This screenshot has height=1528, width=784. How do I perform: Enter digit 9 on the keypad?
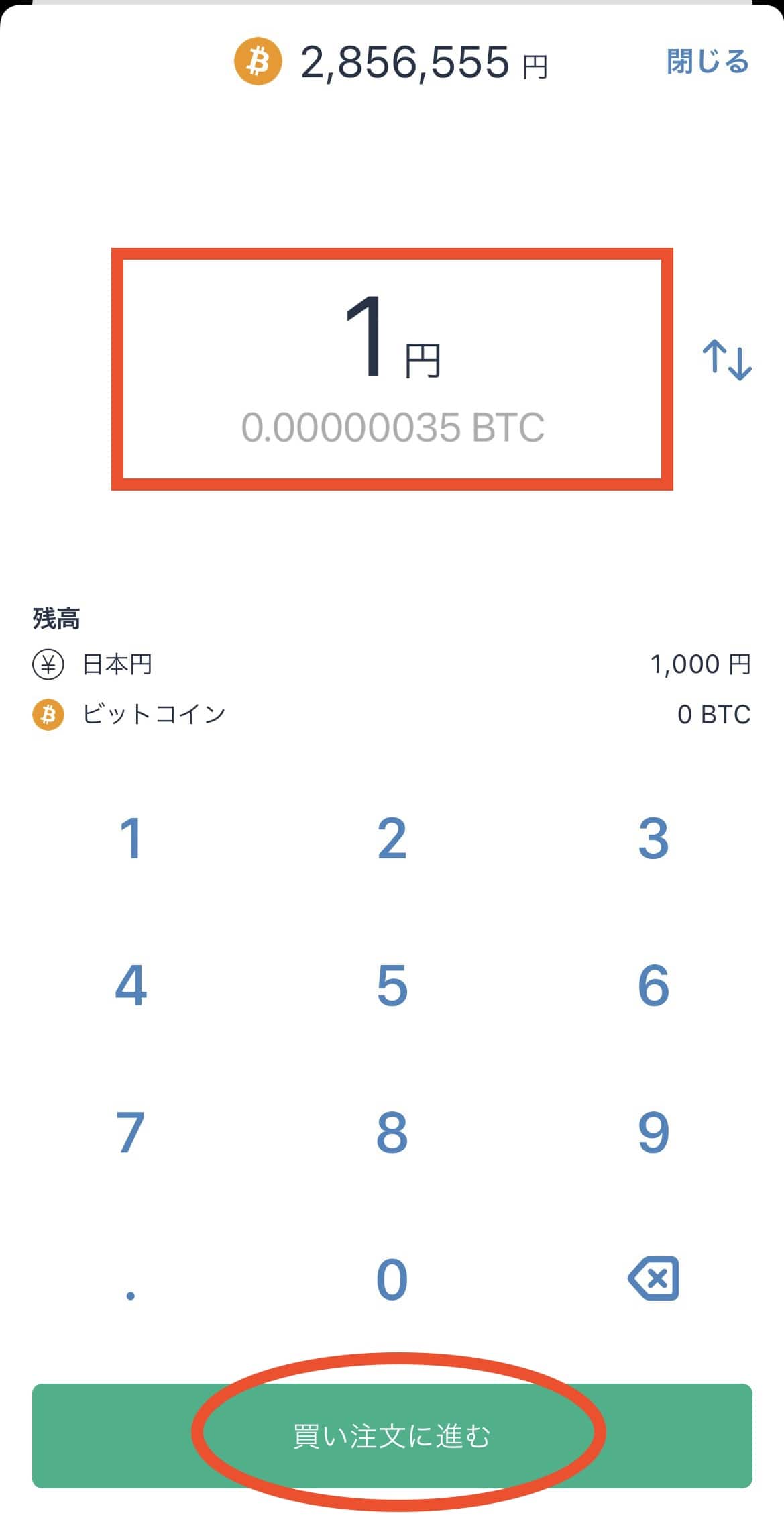[653, 1132]
